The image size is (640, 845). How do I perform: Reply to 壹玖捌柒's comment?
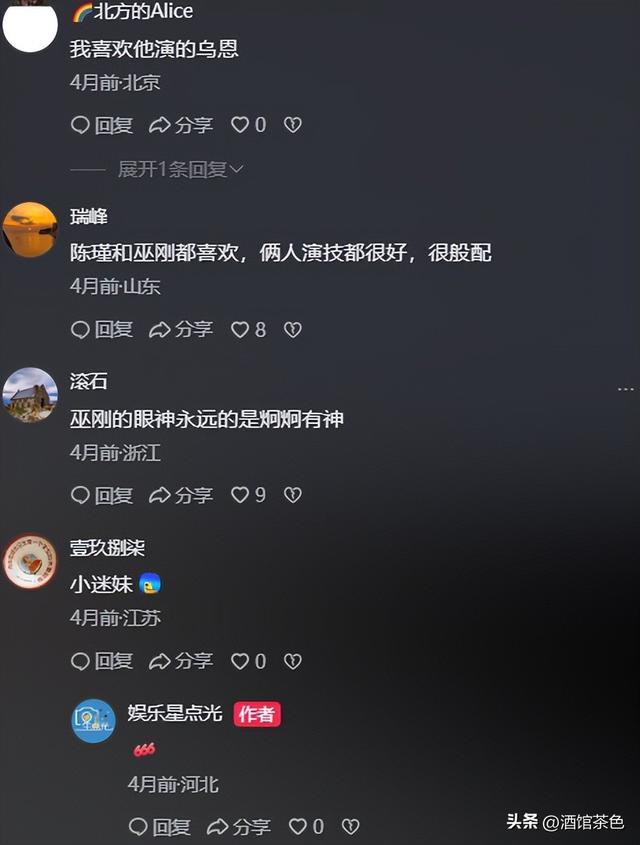click(101, 661)
